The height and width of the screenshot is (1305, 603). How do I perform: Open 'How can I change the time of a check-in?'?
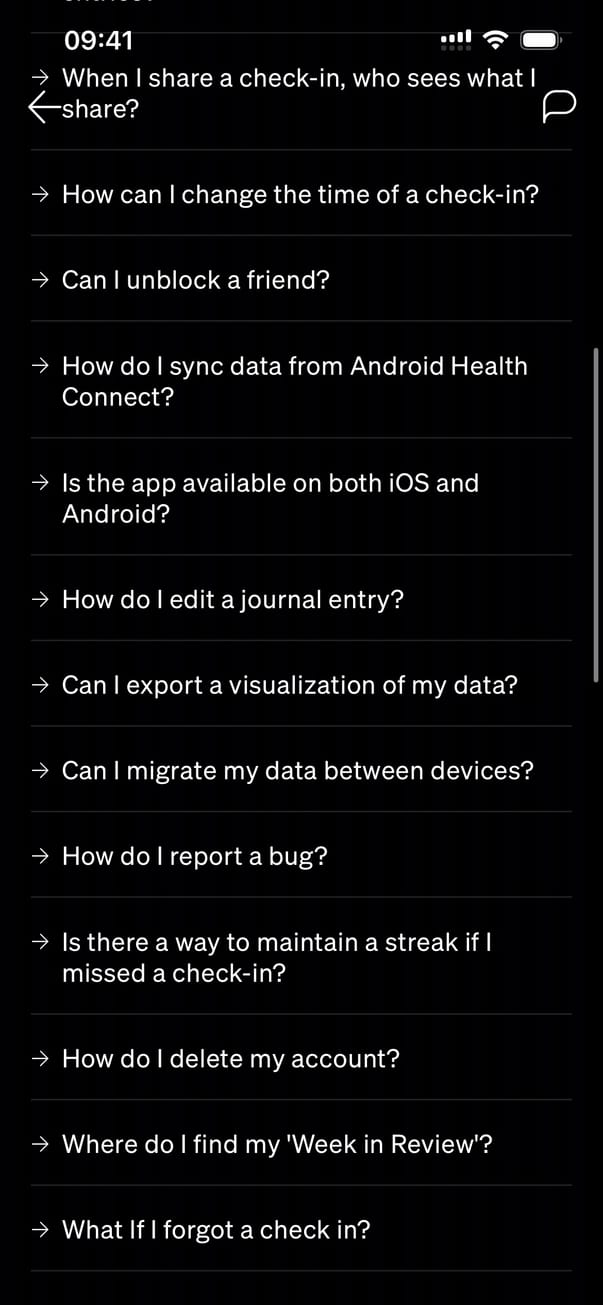[x=300, y=194]
